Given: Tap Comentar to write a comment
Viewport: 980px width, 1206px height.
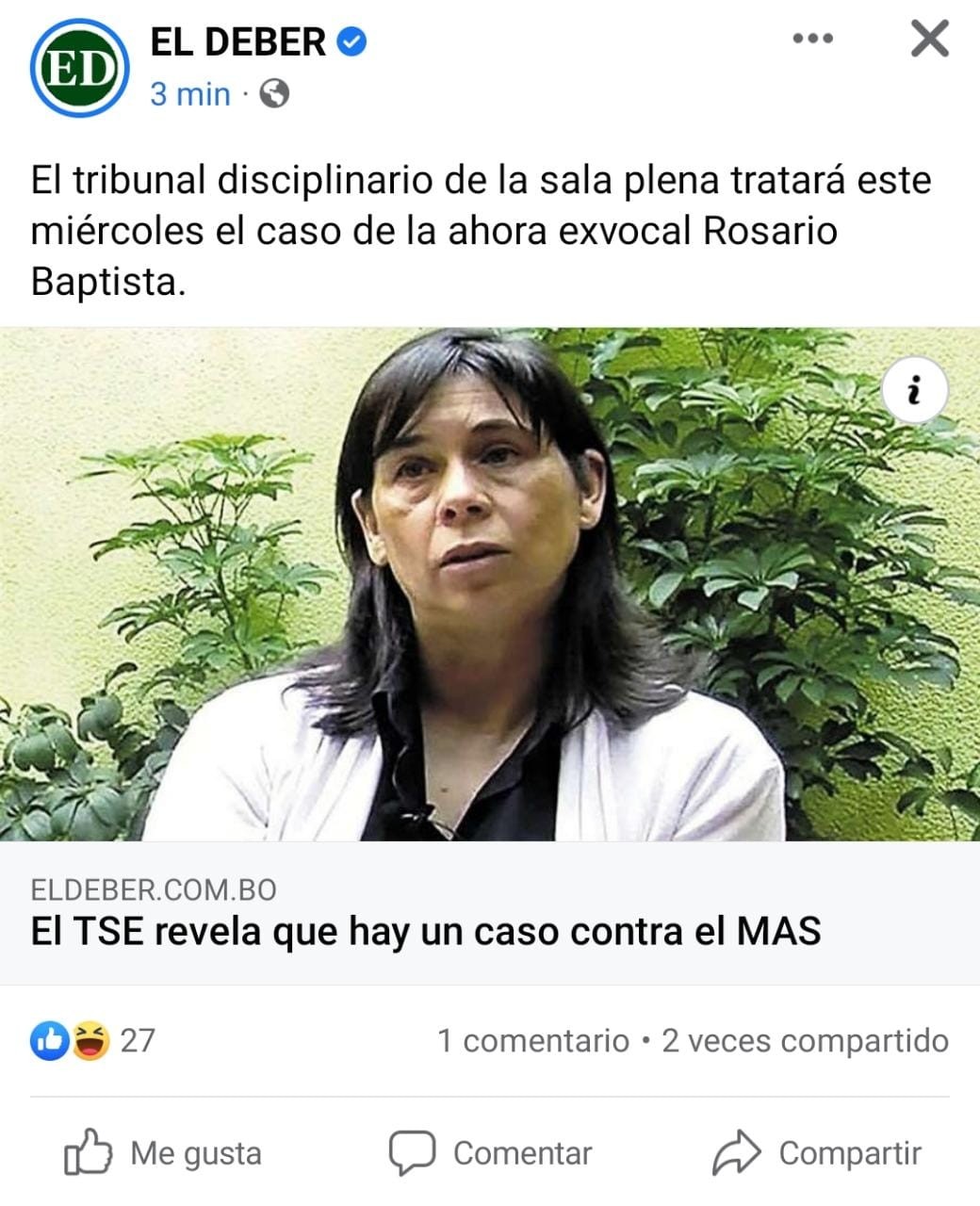Looking at the screenshot, I should (491, 1153).
